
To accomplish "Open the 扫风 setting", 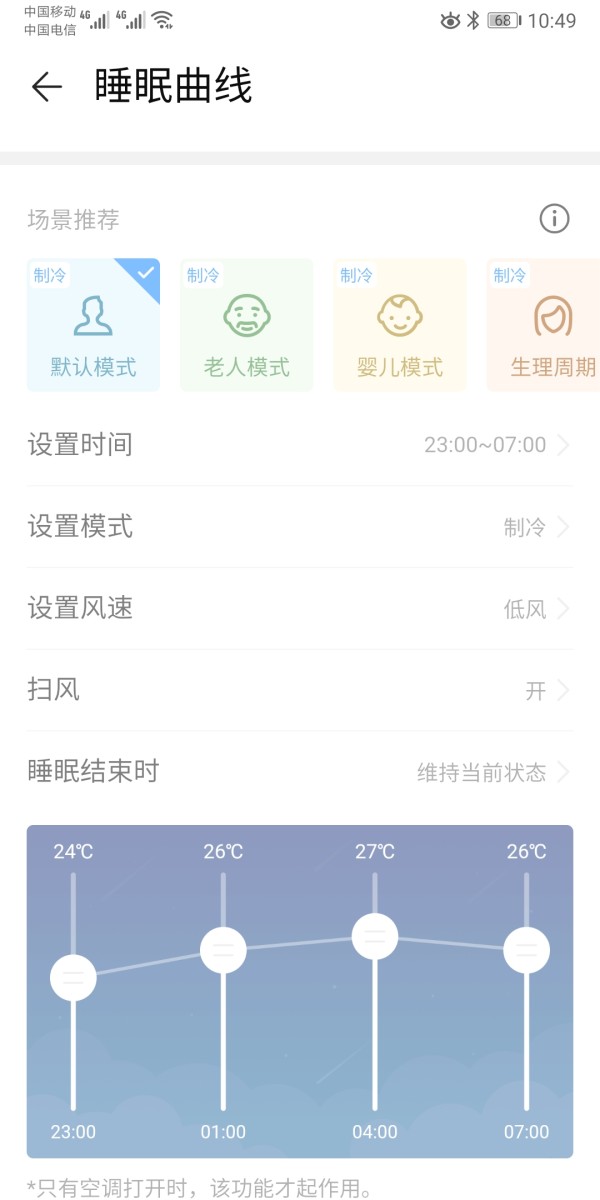I will click(x=300, y=690).
